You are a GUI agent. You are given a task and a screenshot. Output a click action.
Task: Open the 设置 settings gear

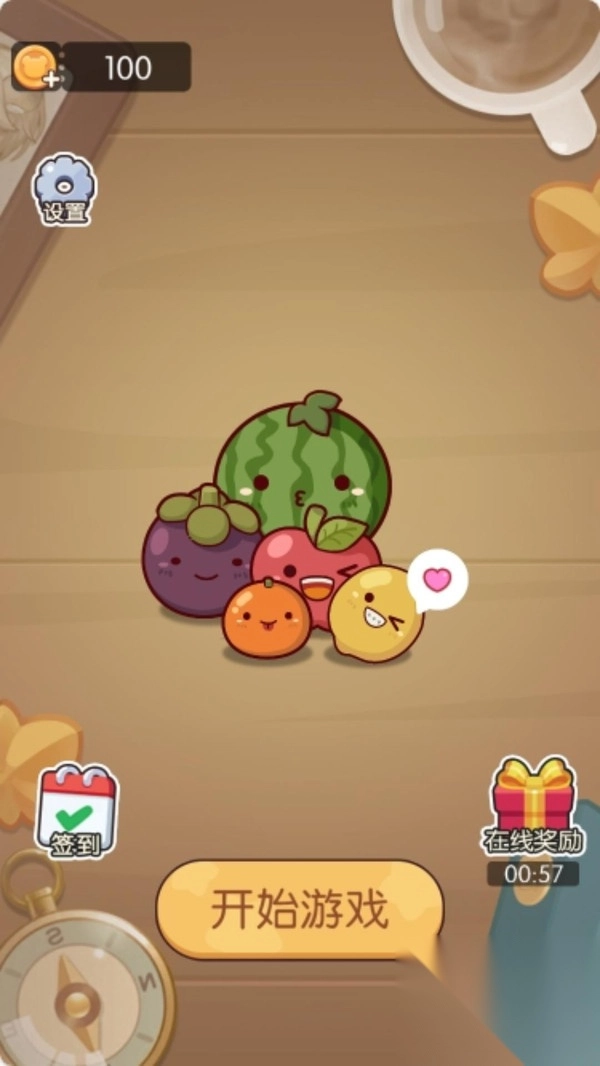pos(64,186)
